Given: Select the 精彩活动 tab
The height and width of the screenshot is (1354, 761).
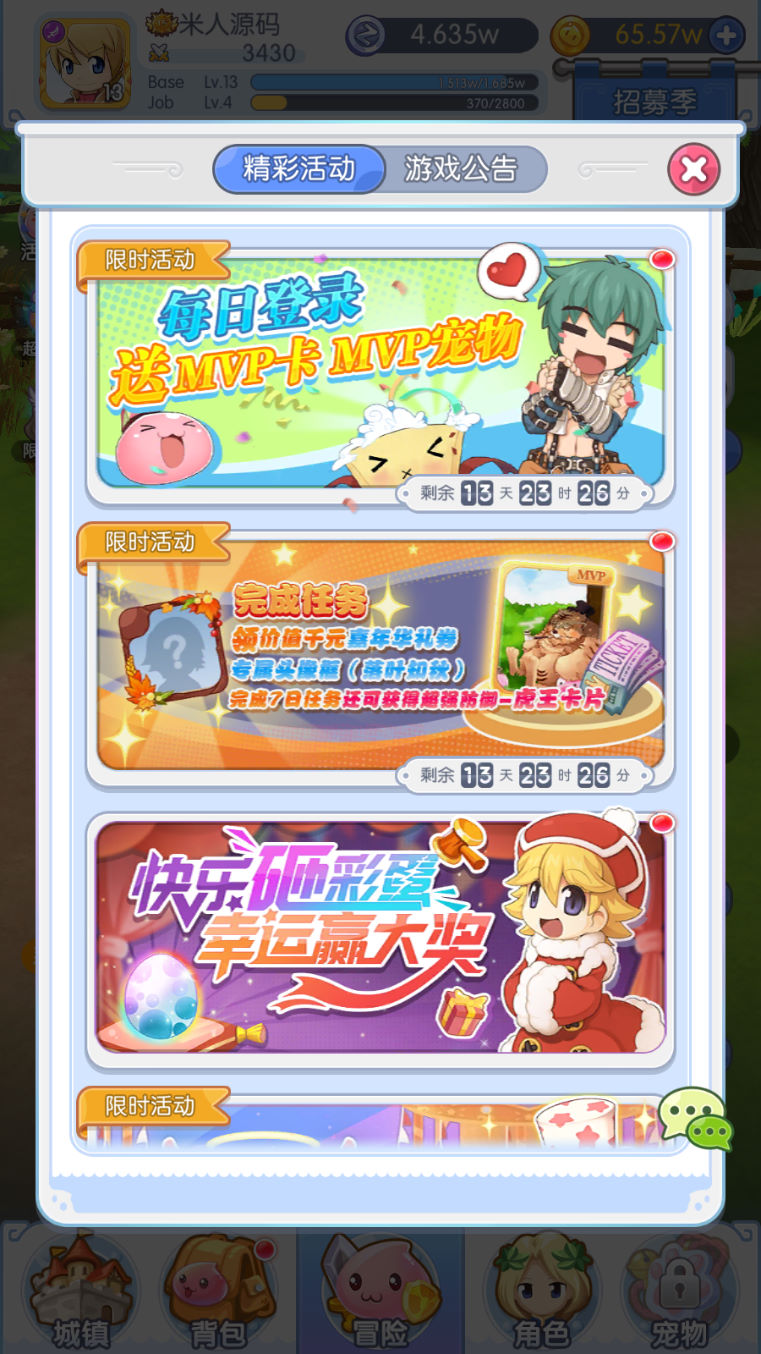Looking at the screenshot, I should coord(299,169).
